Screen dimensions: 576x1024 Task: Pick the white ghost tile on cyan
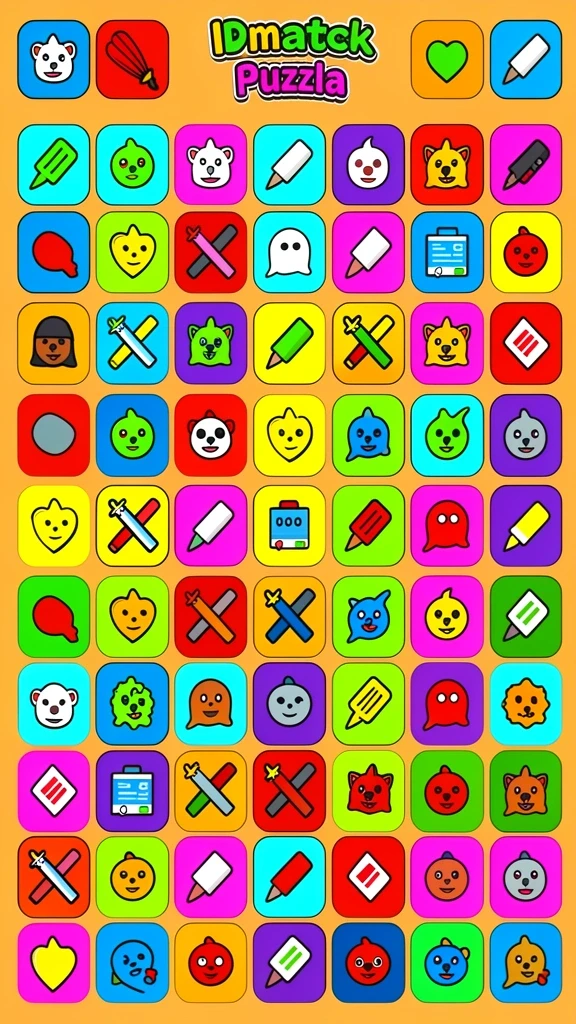click(289, 252)
